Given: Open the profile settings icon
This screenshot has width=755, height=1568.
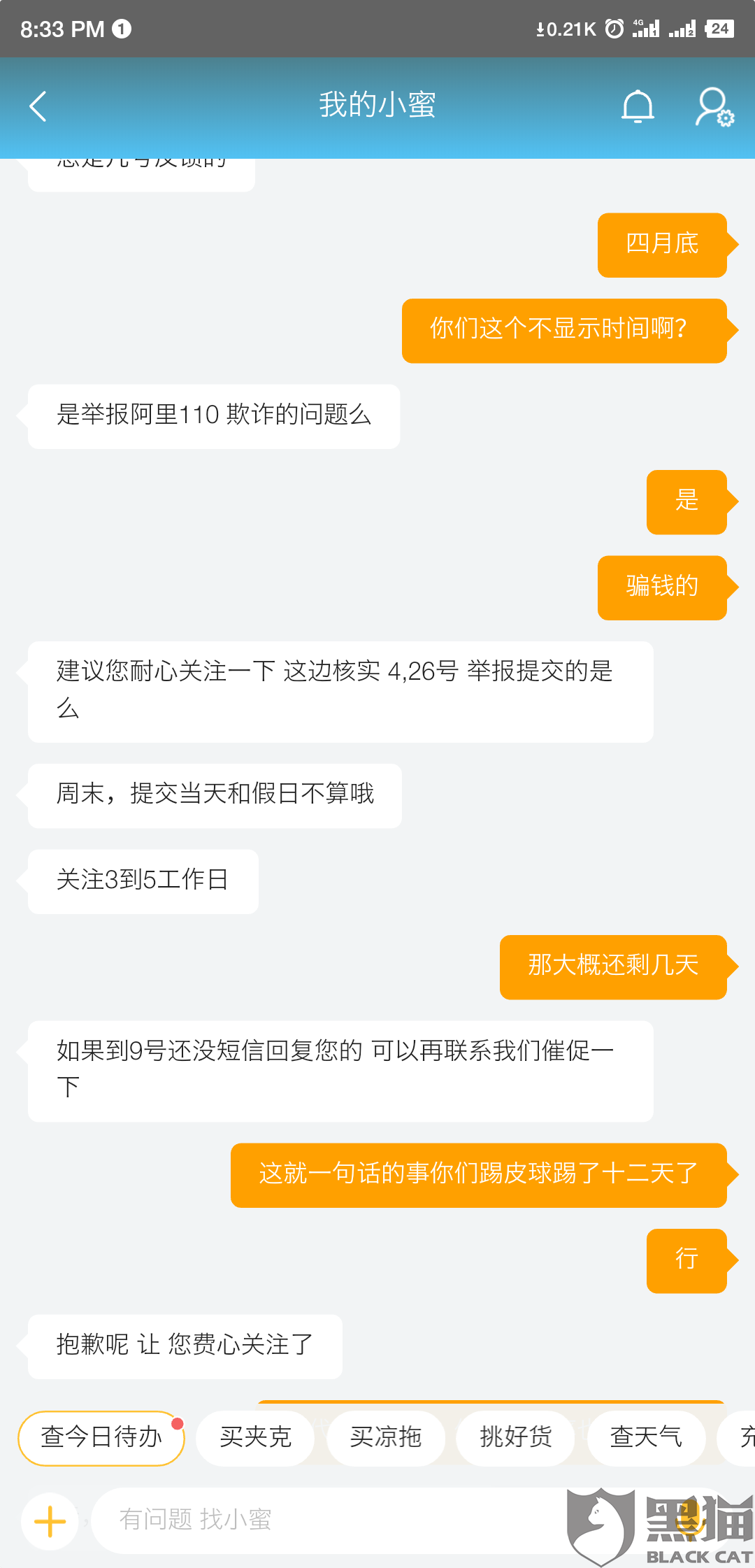Looking at the screenshot, I should 714,106.
